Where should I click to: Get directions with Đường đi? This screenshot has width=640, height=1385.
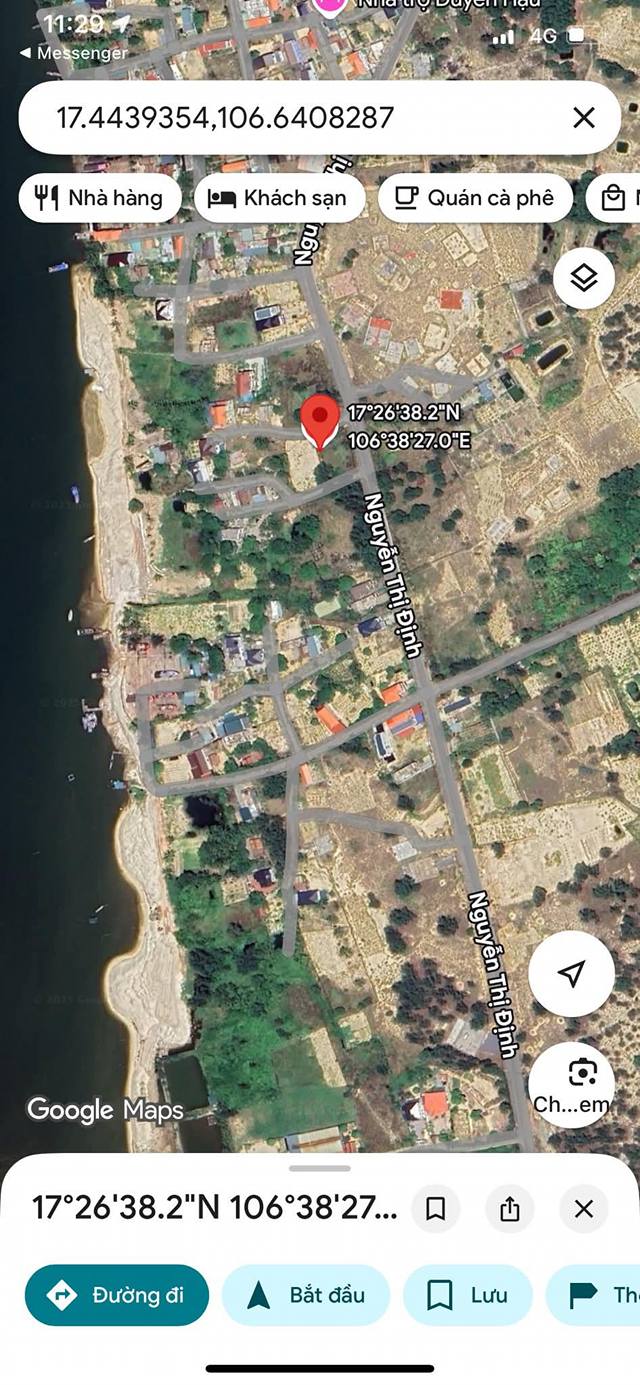click(x=117, y=1295)
